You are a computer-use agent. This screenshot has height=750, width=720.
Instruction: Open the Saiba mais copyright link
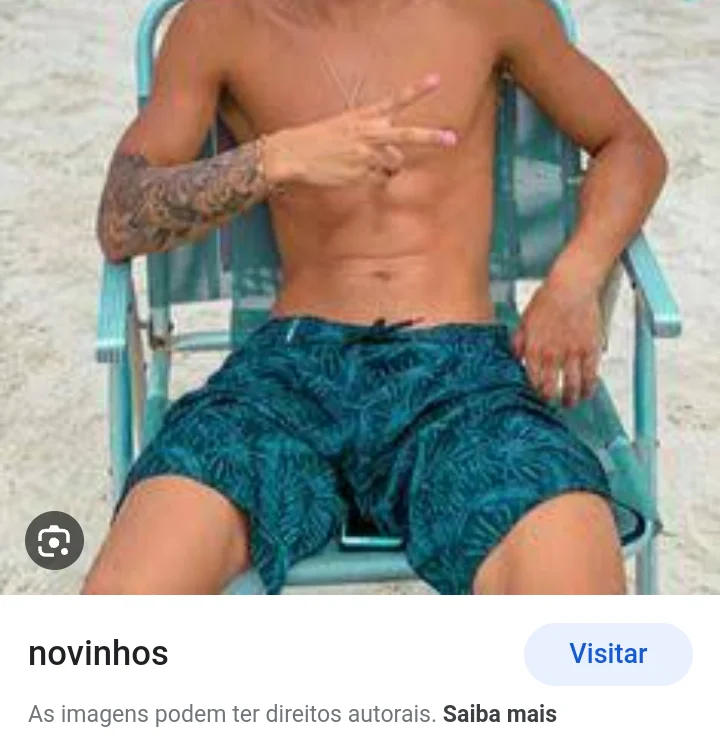pyautogui.click(x=500, y=714)
